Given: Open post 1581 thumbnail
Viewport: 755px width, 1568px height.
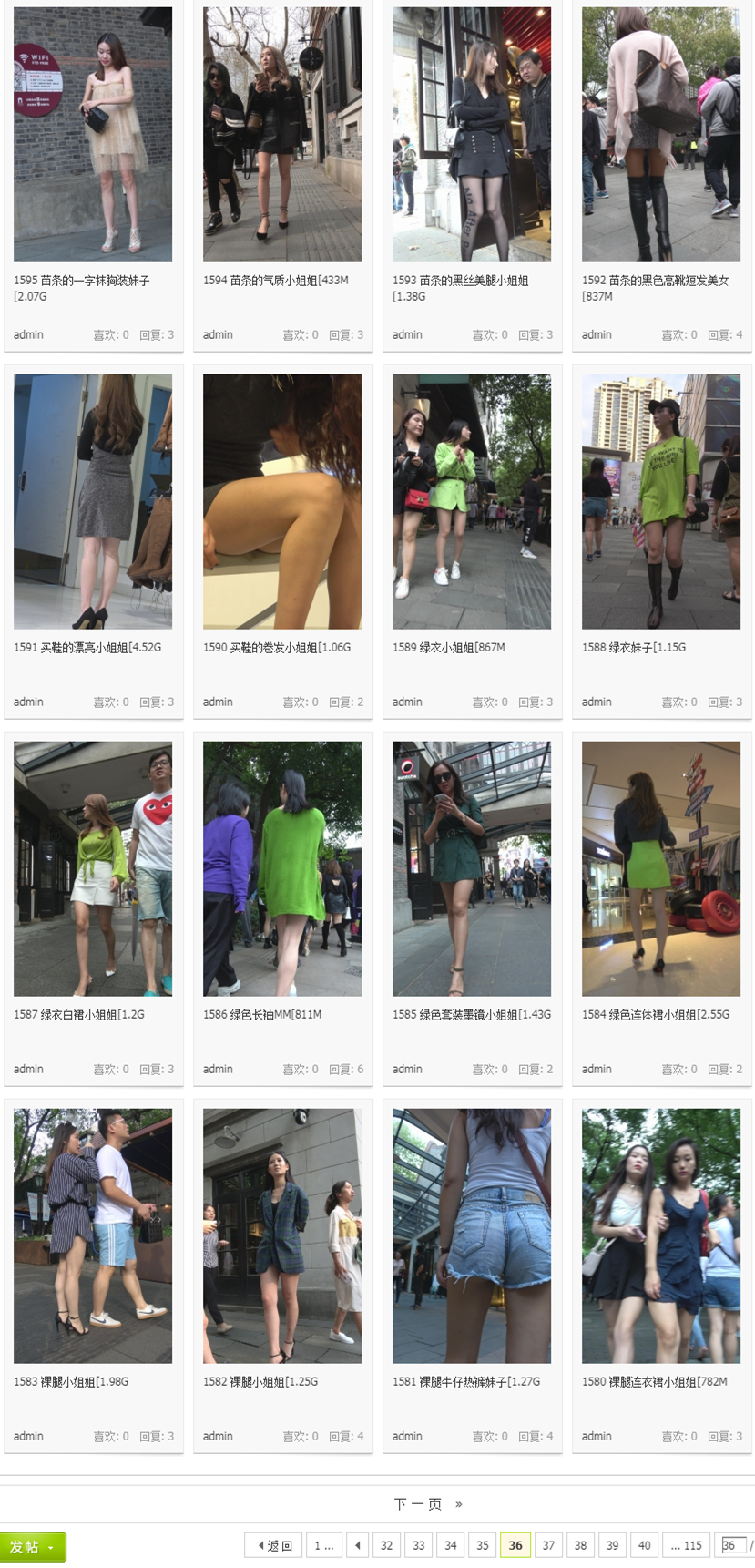Looking at the screenshot, I should pos(472,1235).
